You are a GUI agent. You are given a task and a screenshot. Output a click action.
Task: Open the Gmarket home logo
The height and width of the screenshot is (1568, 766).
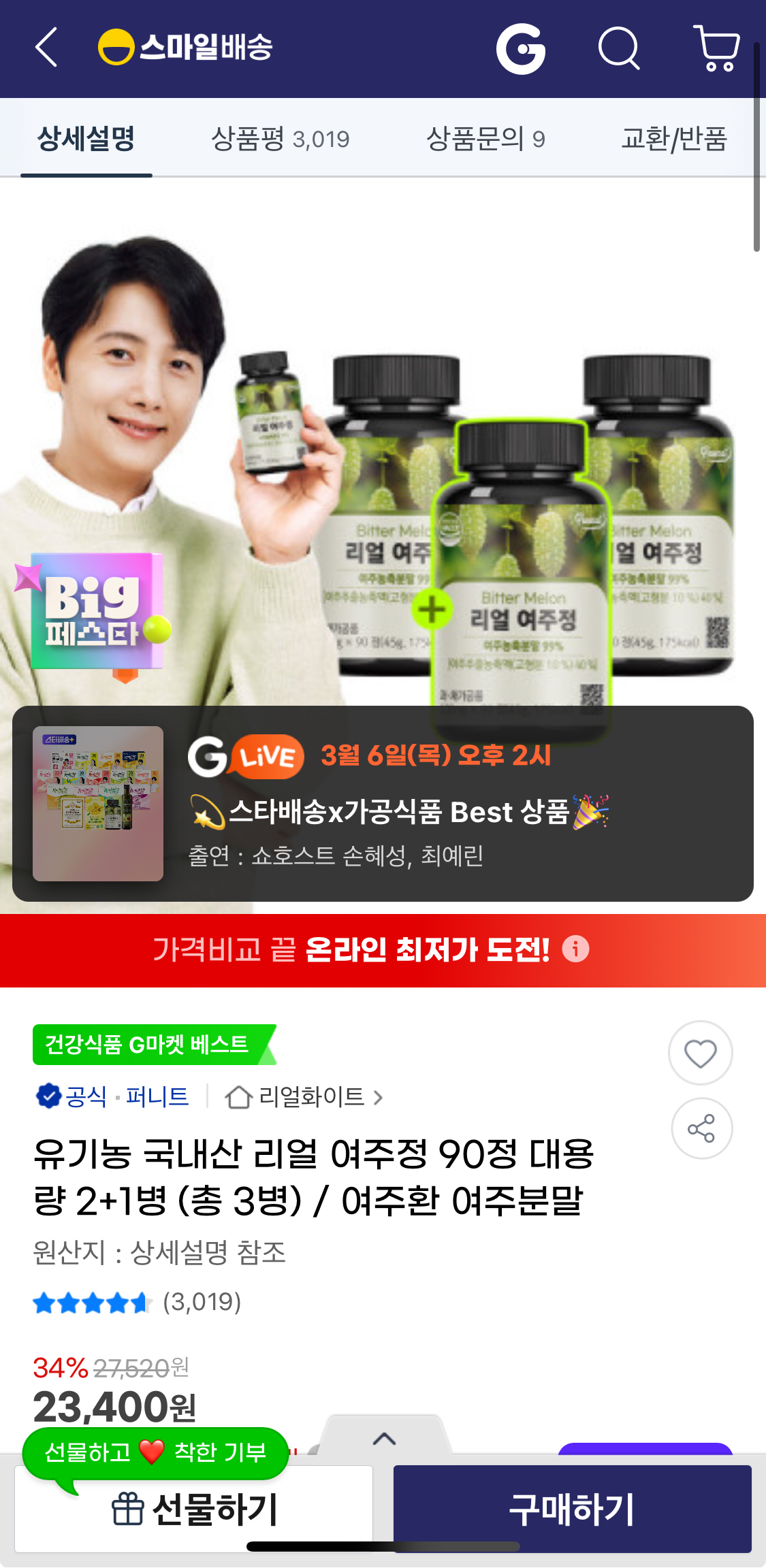pos(521,49)
